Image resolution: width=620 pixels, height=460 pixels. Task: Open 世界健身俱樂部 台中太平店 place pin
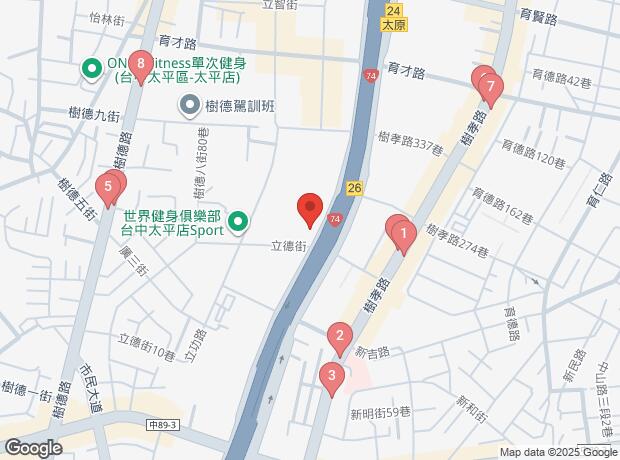pyautogui.click(x=238, y=223)
